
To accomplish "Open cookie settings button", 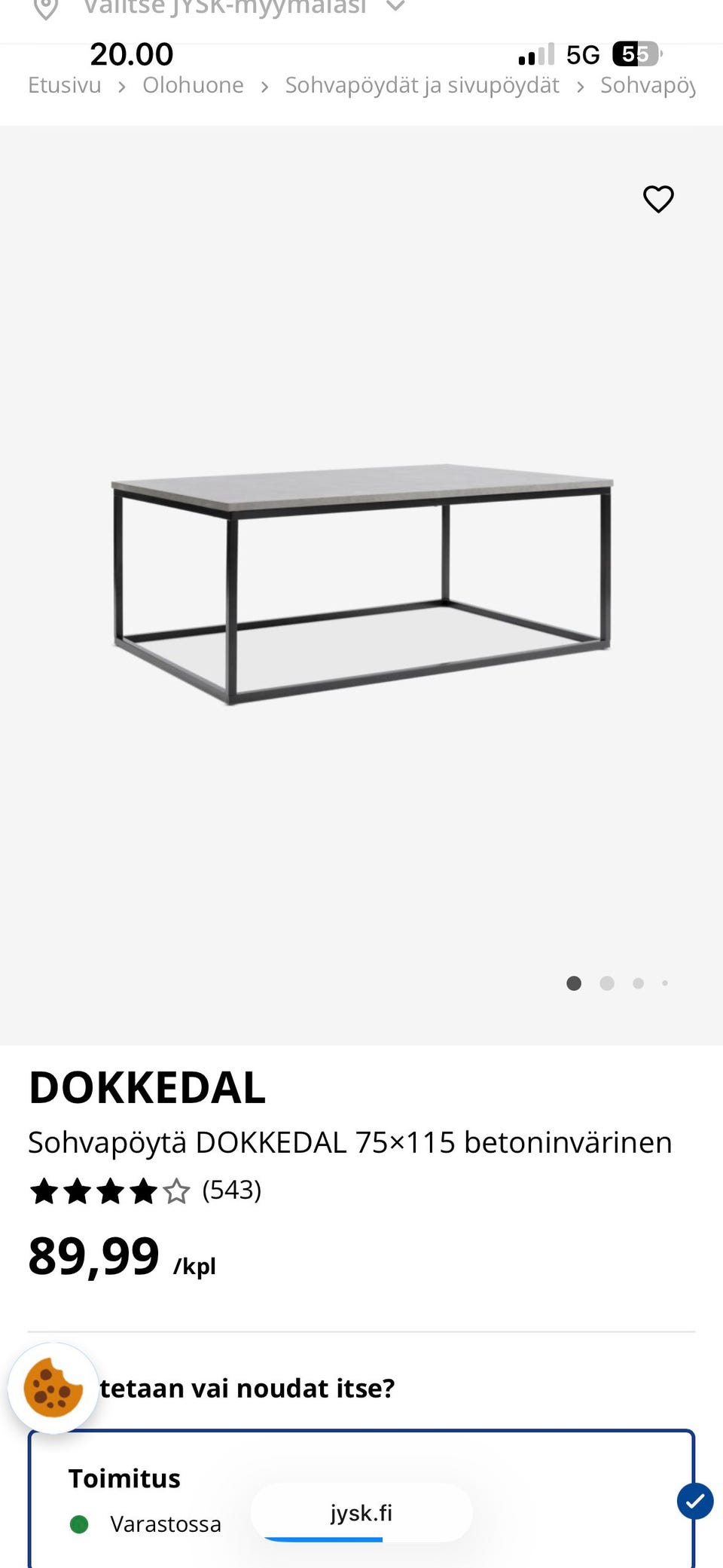I will (53, 1388).
